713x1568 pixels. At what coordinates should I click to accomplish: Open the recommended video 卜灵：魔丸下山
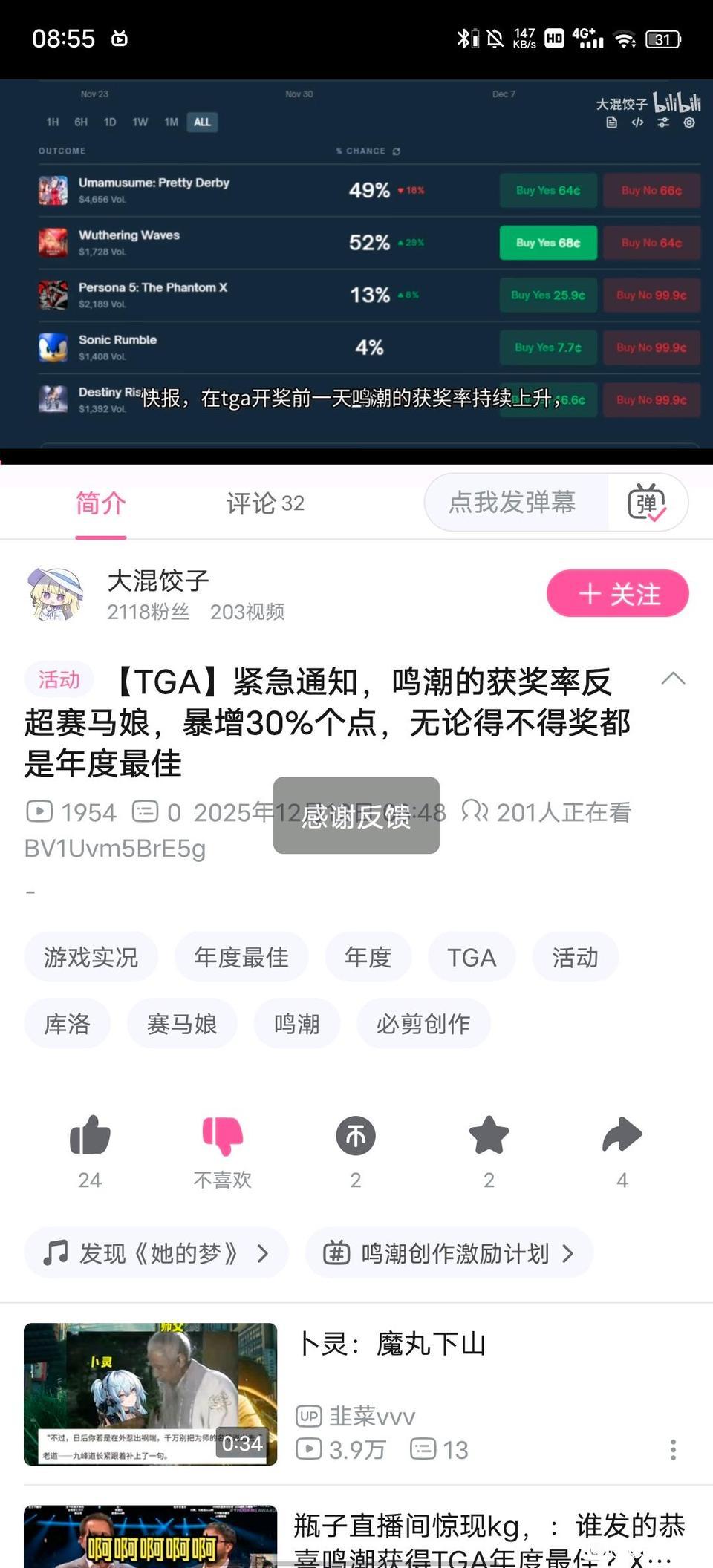coord(391,1344)
